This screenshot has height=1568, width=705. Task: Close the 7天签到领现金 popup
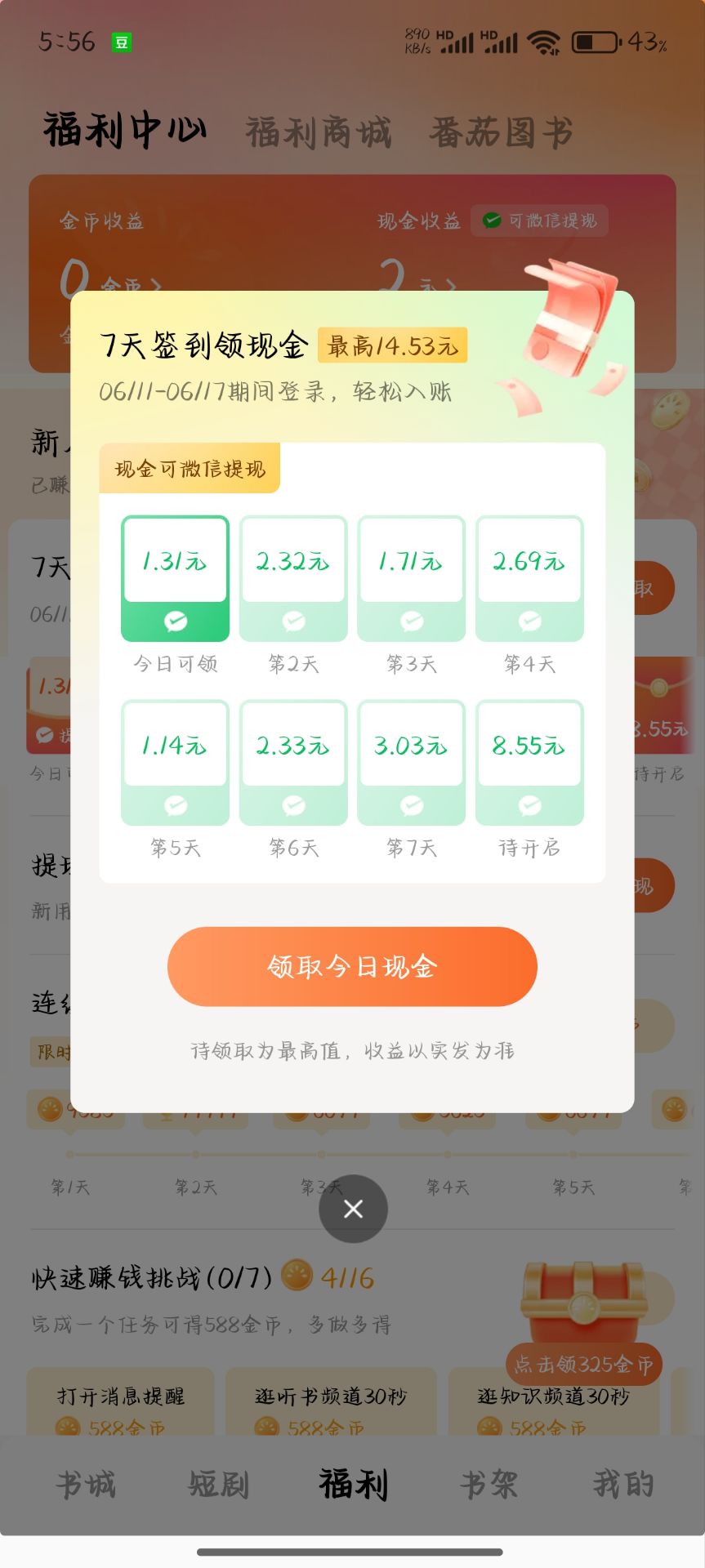click(x=353, y=1209)
